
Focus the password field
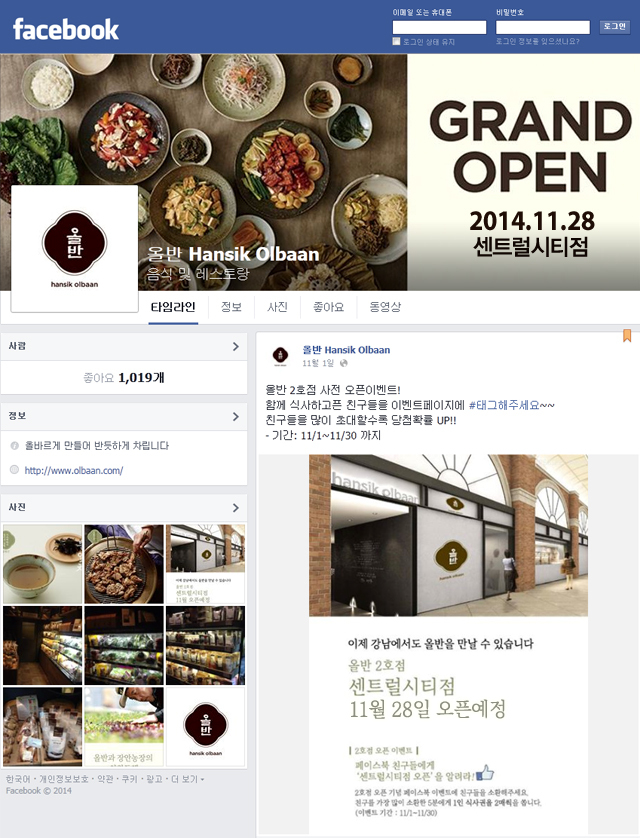pyautogui.click(x=542, y=27)
